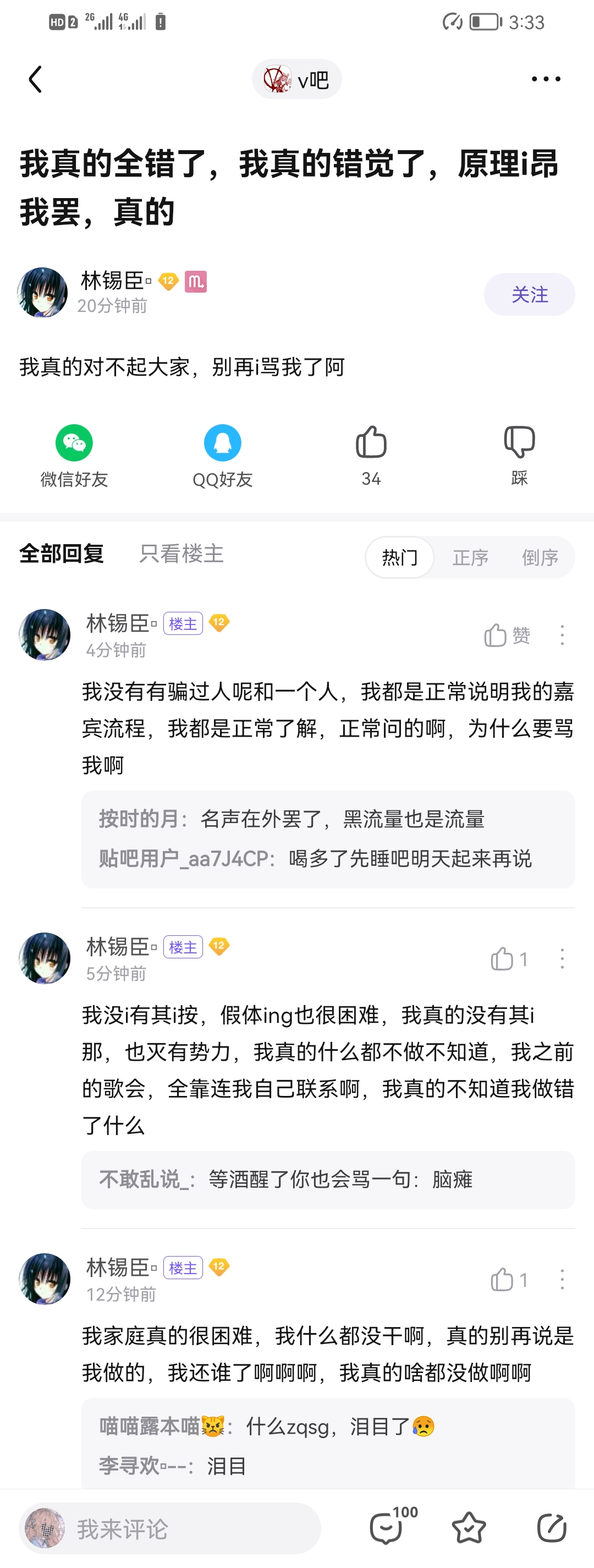Screen dimensions: 594x1568
Task: Follow 林锡臣 with the 关注 button
Action: coord(529,294)
